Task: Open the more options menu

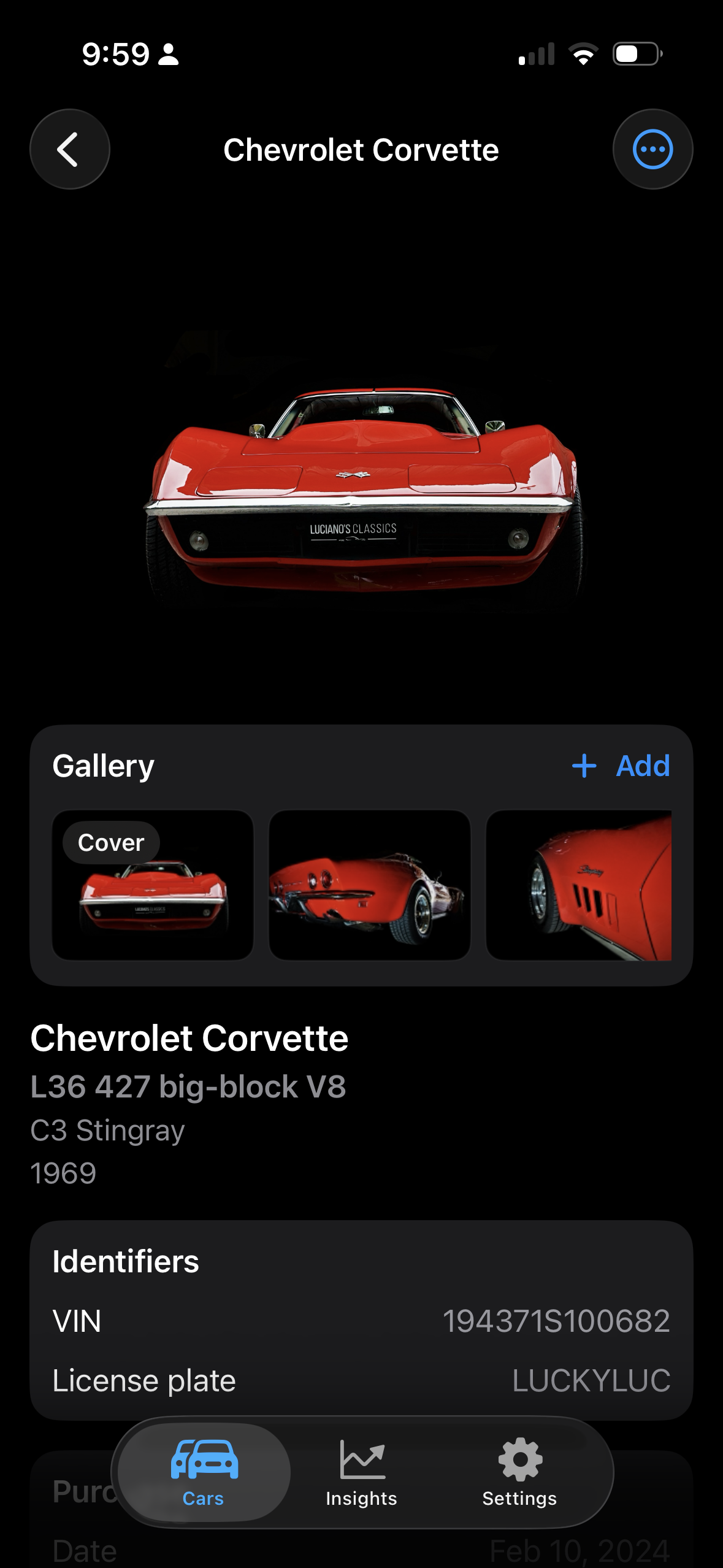Action: point(652,149)
